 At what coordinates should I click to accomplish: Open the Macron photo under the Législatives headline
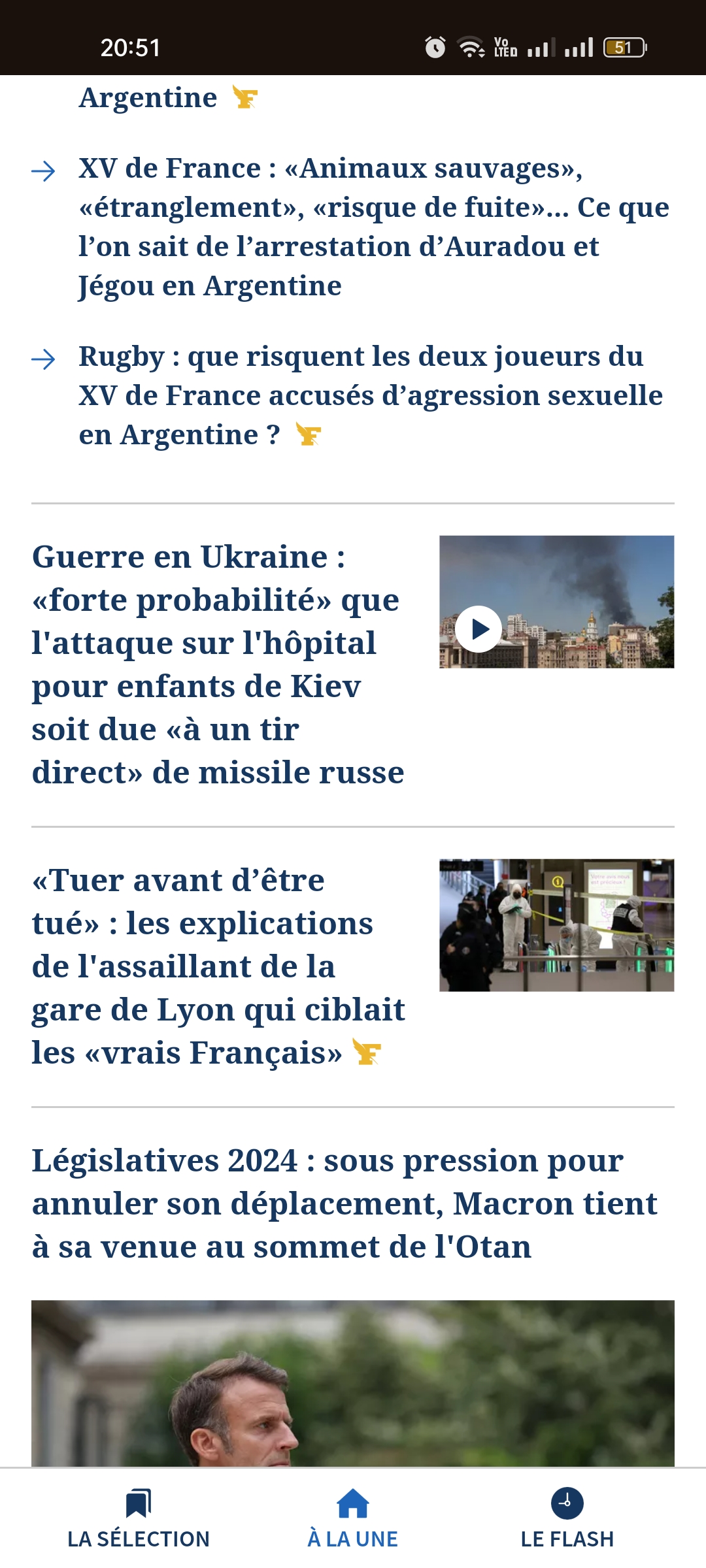point(353,1382)
